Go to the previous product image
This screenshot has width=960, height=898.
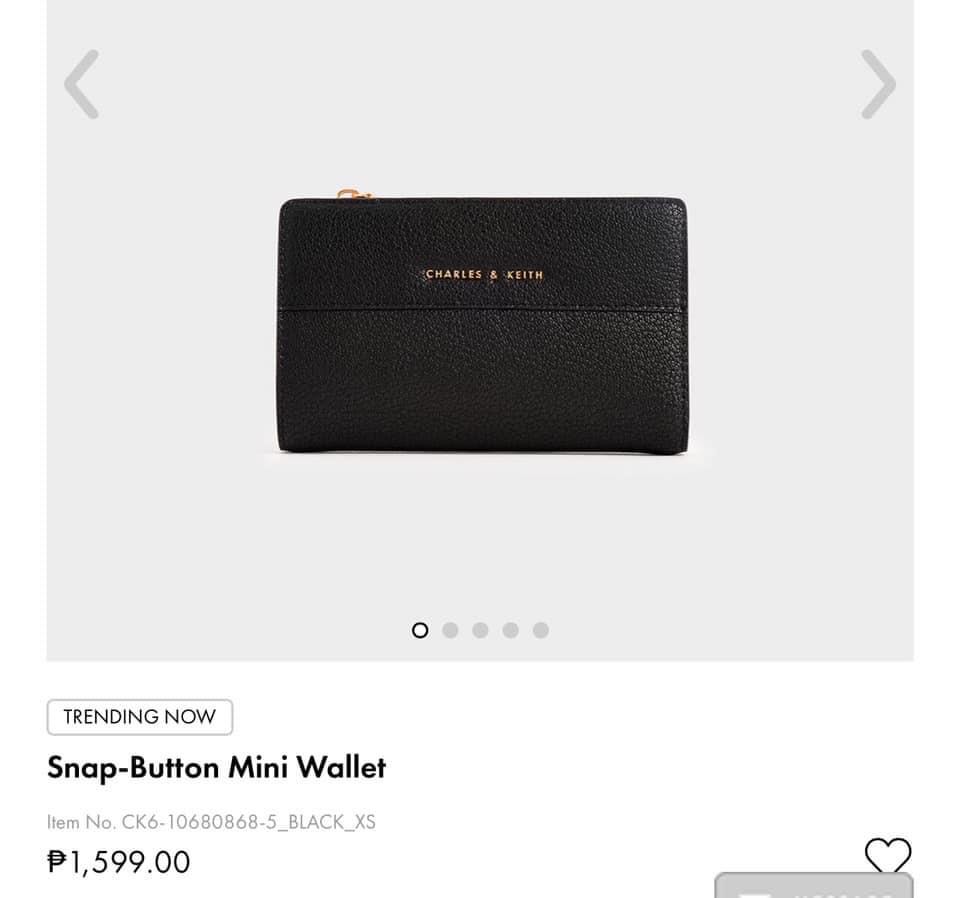pos(82,84)
